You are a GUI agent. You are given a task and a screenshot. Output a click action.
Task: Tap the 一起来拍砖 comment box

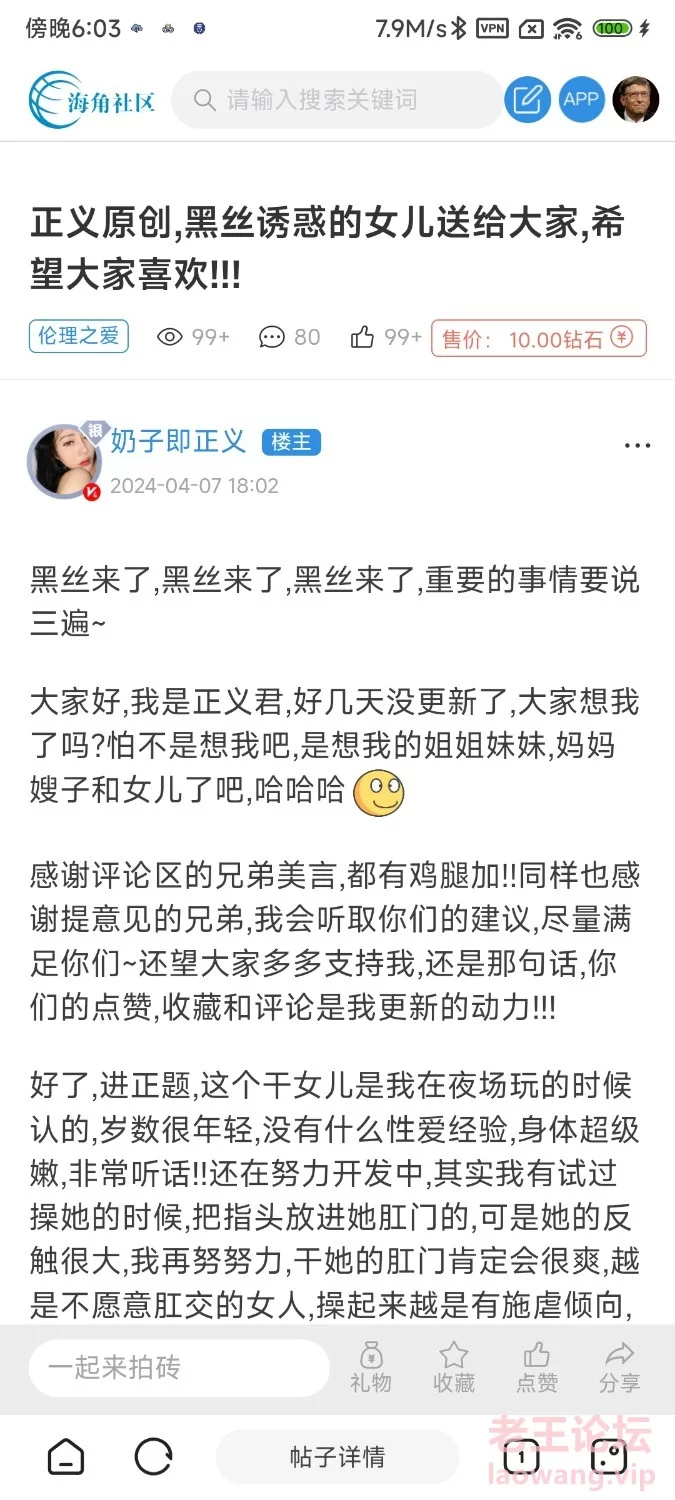(178, 1368)
